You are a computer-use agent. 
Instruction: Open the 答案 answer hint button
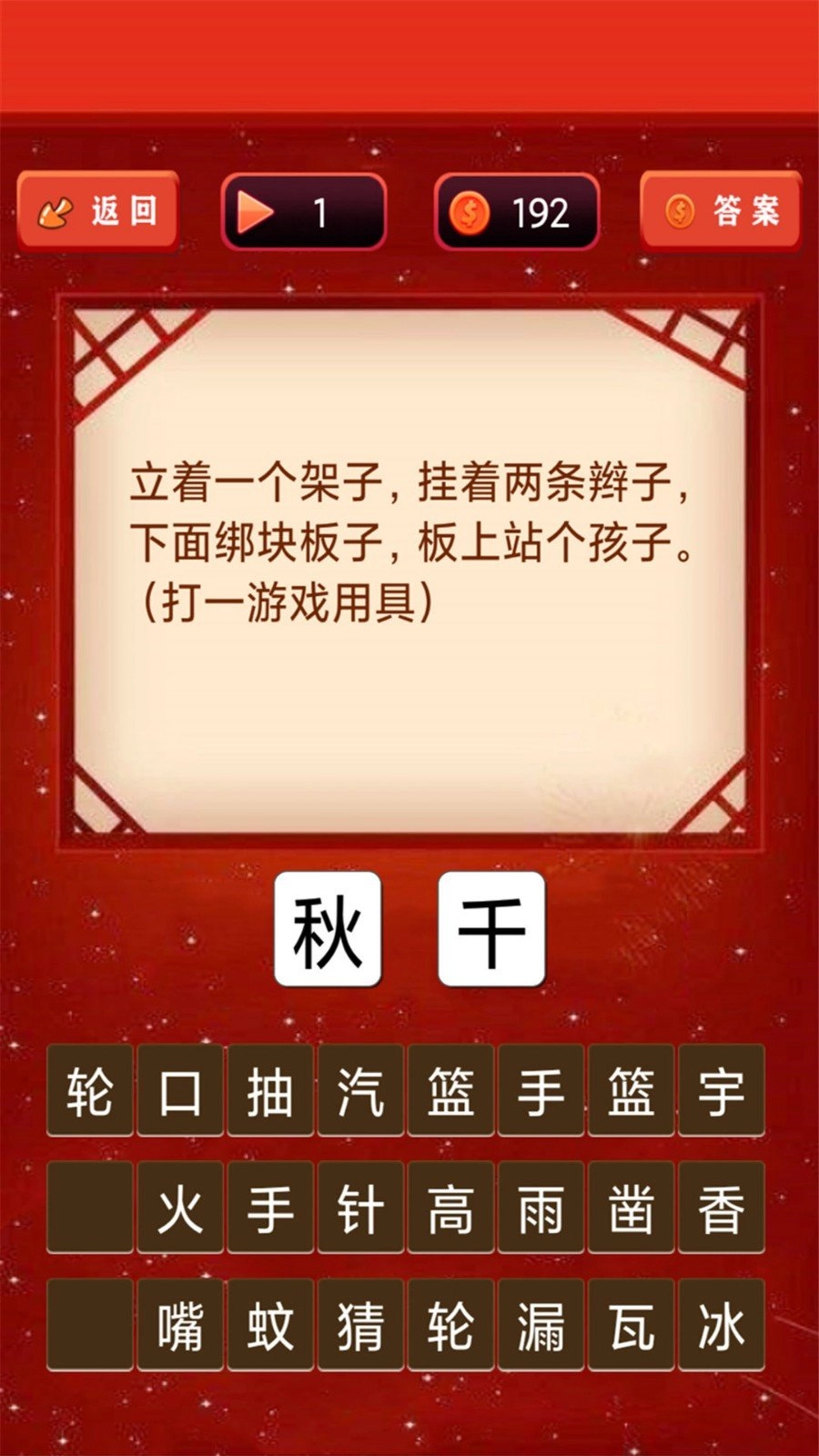pyautogui.click(x=721, y=212)
